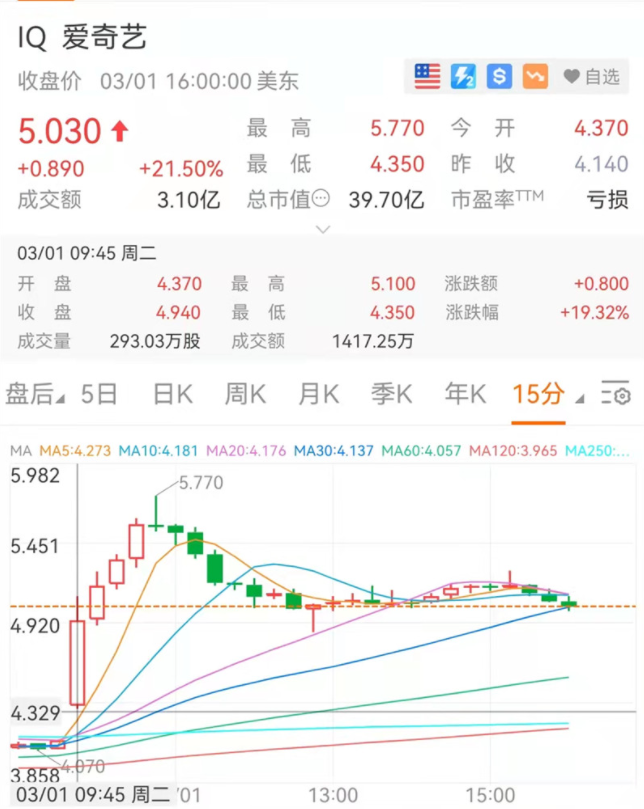Open the 盘后 chart dropdown
Screen dimensions: 644x809
pyautogui.click(x=34, y=395)
